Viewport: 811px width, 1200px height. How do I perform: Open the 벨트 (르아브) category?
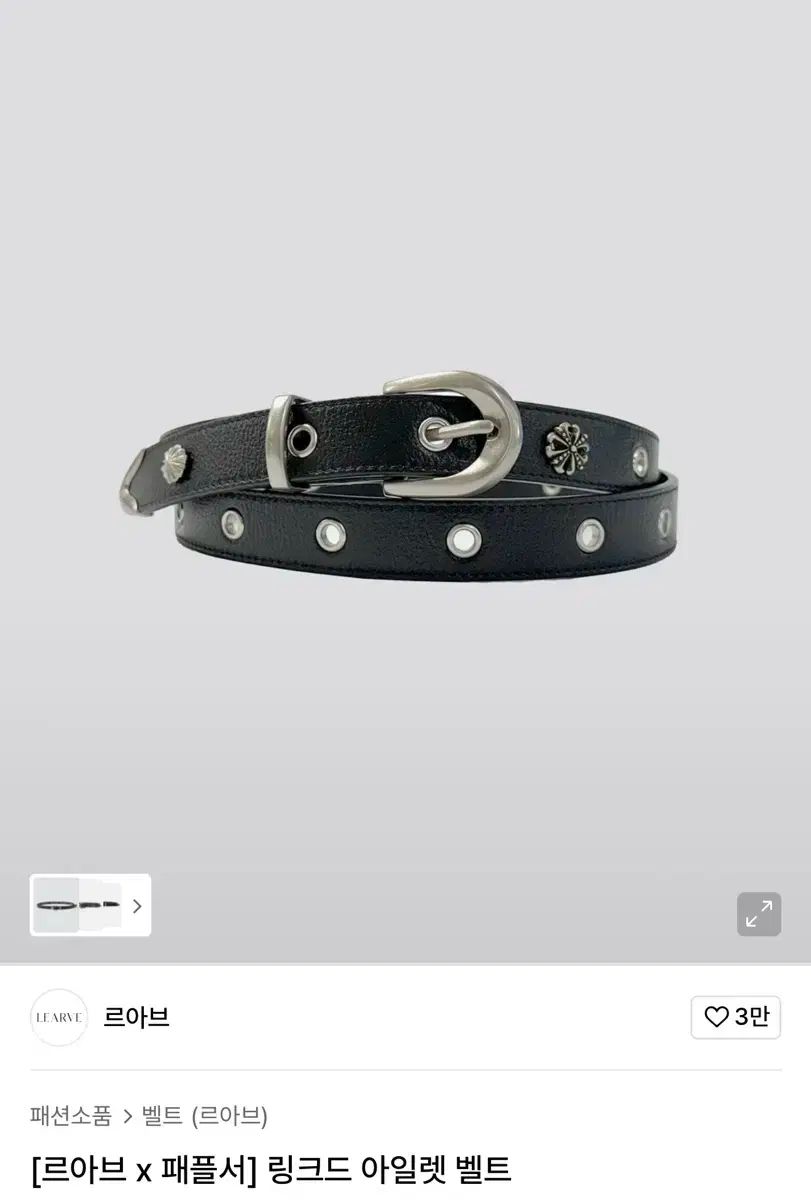click(x=204, y=1115)
